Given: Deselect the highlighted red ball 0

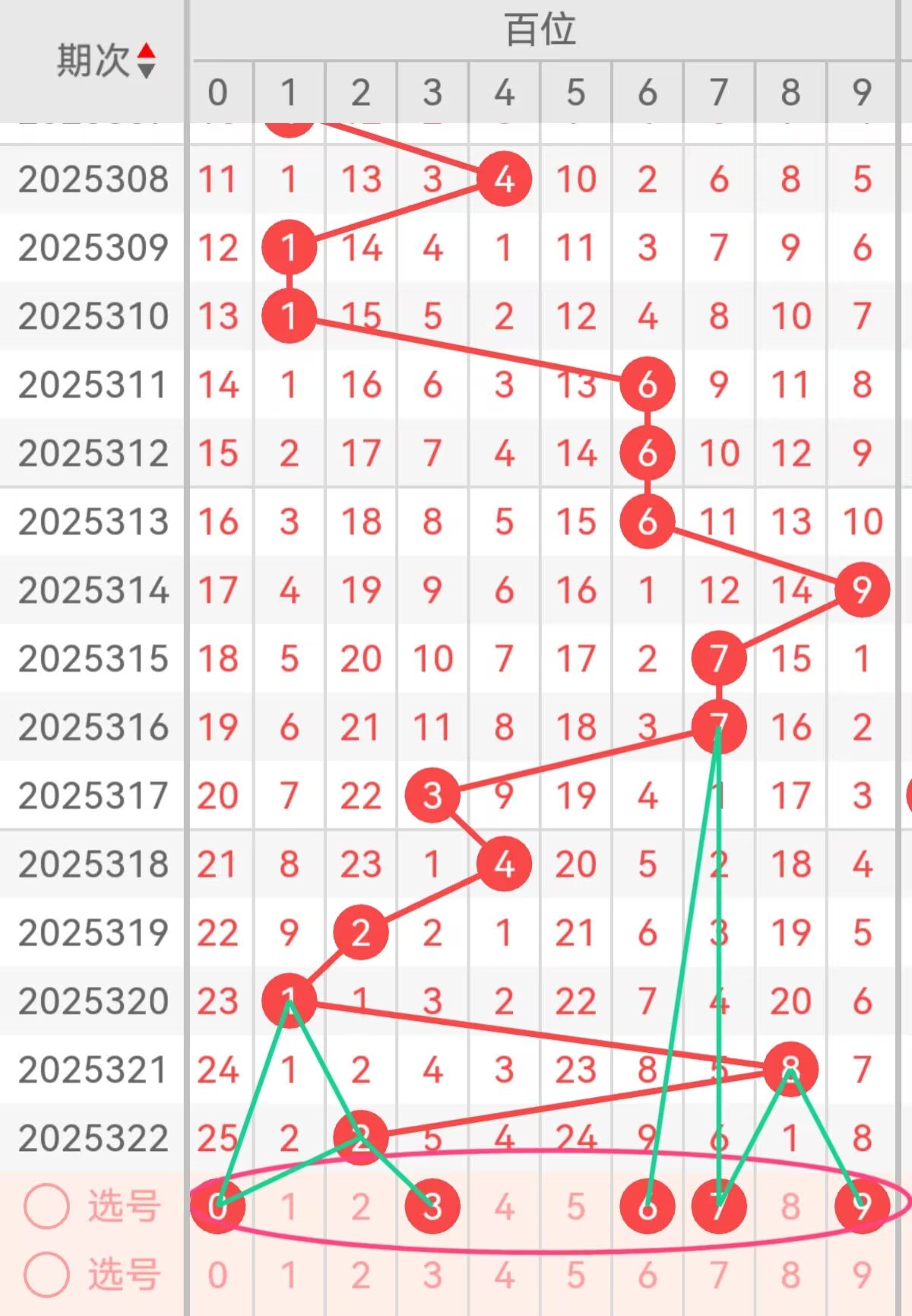Looking at the screenshot, I should click(x=217, y=1206).
